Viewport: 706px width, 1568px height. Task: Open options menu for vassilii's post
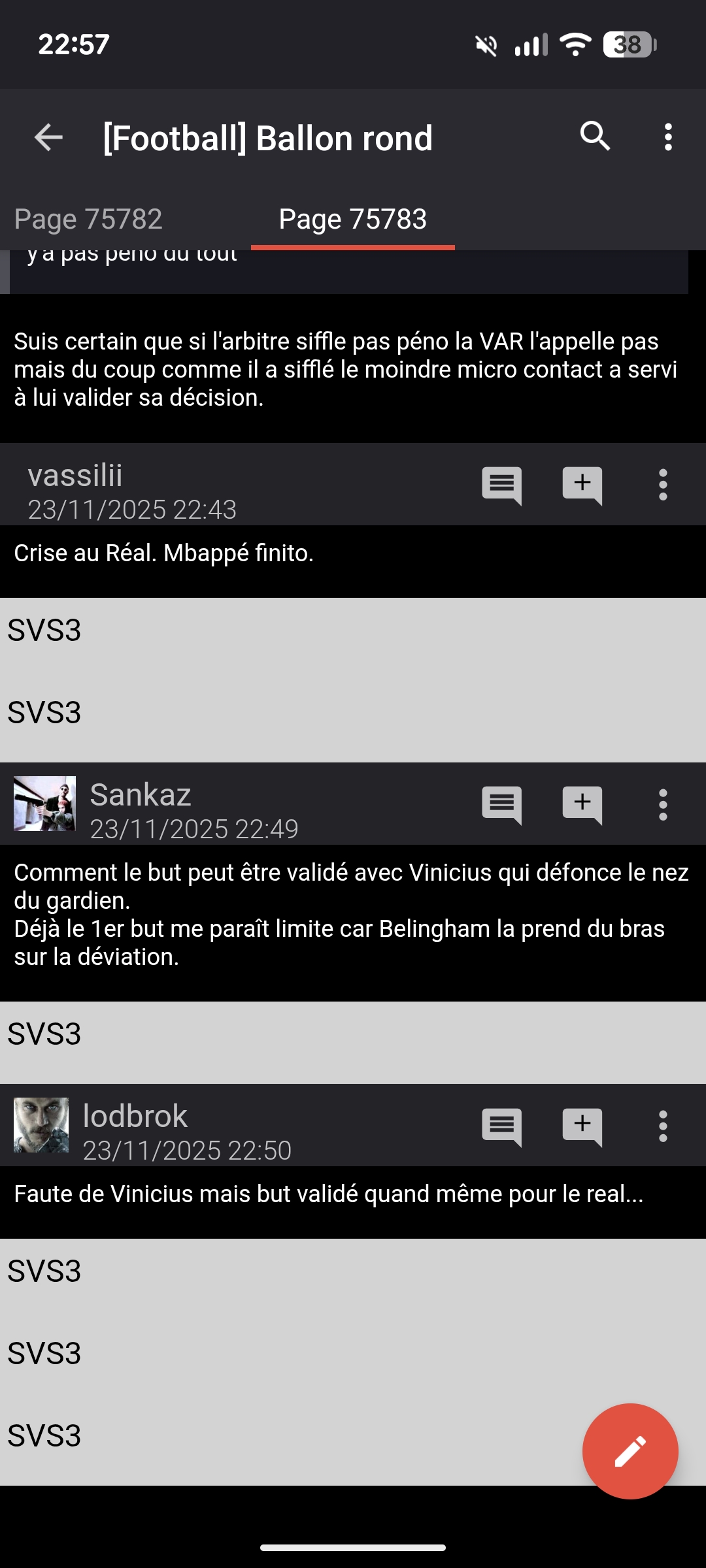[x=663, y=485]
